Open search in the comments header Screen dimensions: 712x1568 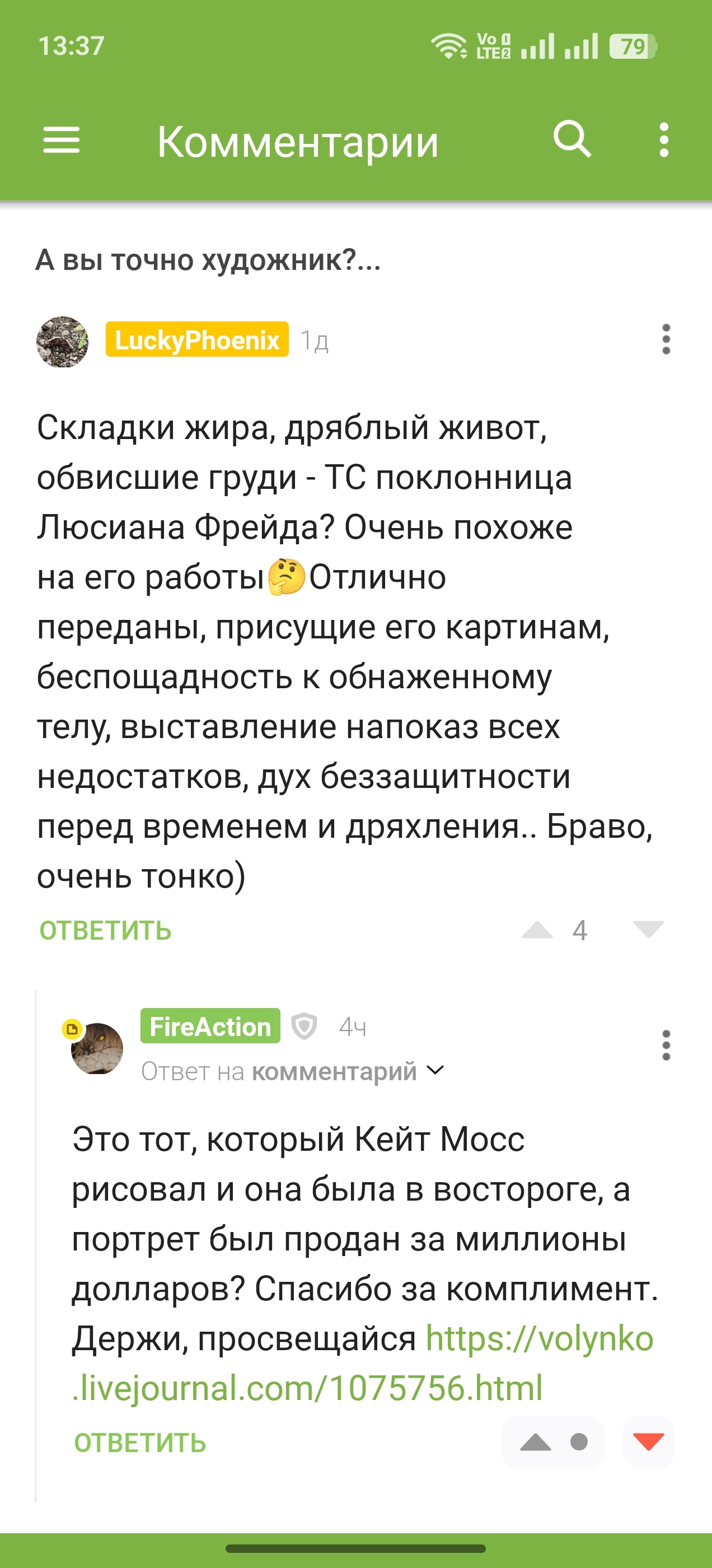pos(572,140)
